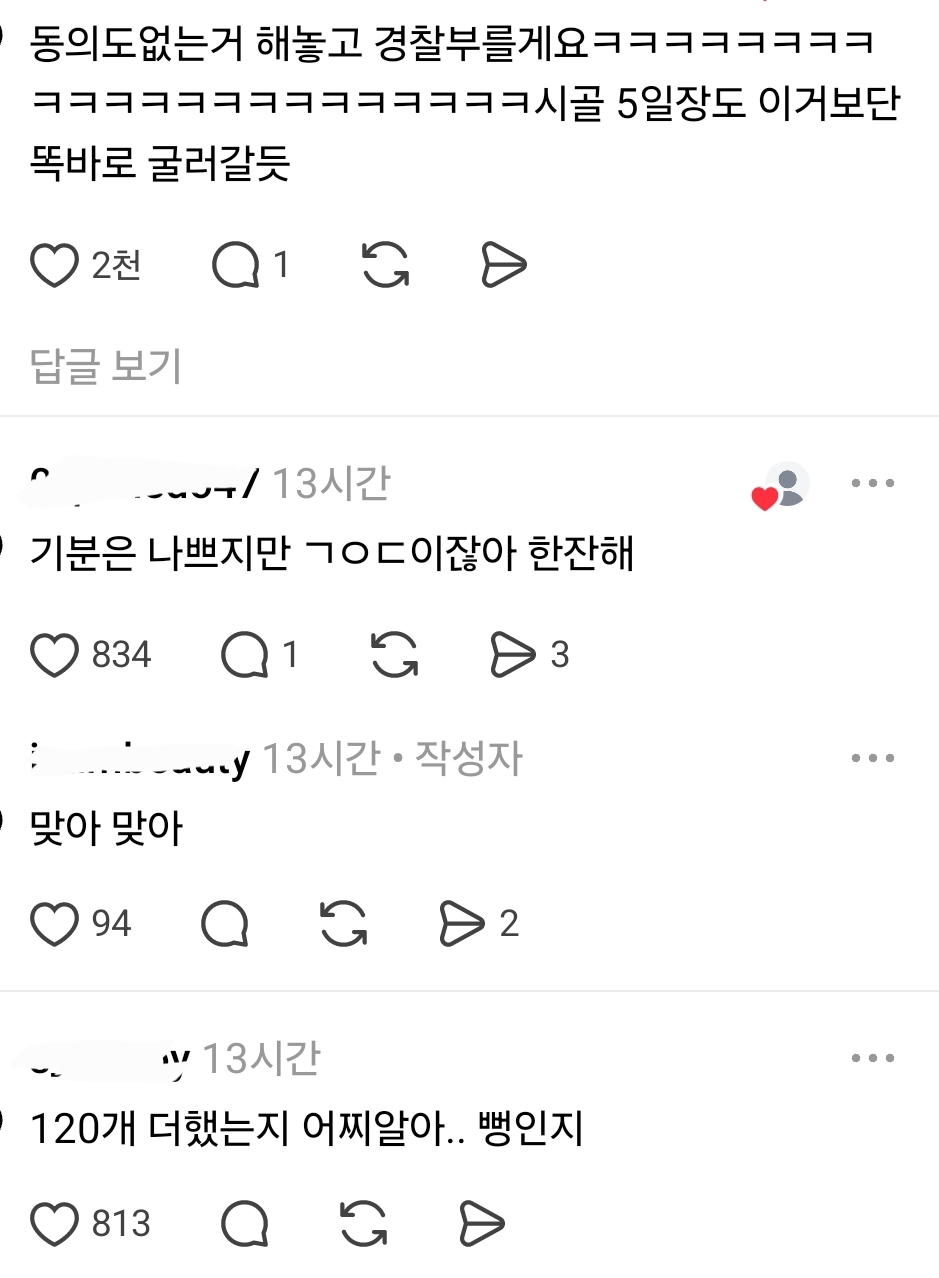Like the 한잔해 comment
The height and width of the screenshot is (1278, 939).
click(54, 655)
